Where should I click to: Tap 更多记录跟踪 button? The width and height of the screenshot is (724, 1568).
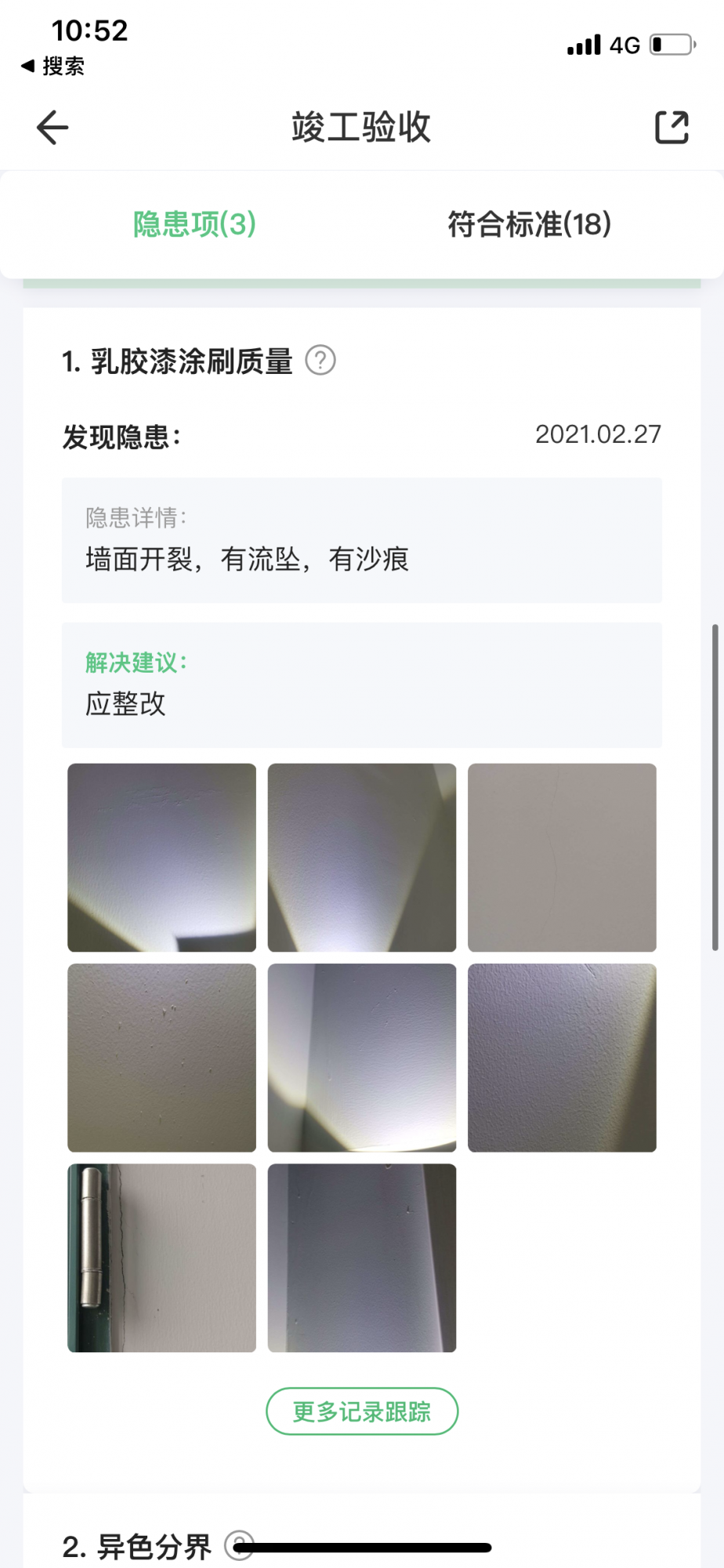click(362, 1411)
